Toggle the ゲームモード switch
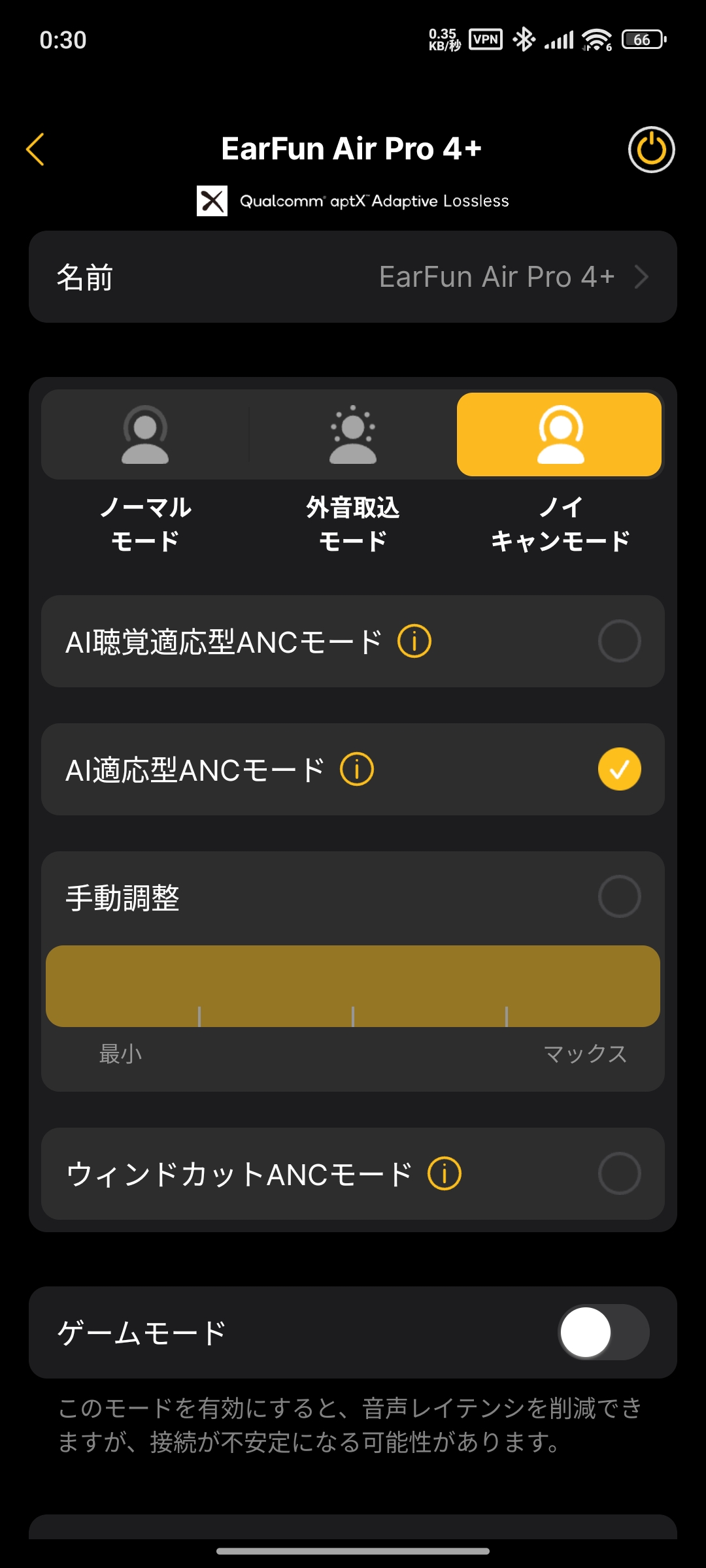The width and height of the screenshot is (706, 1568). pyautogui.click(x=603, y=1332)
